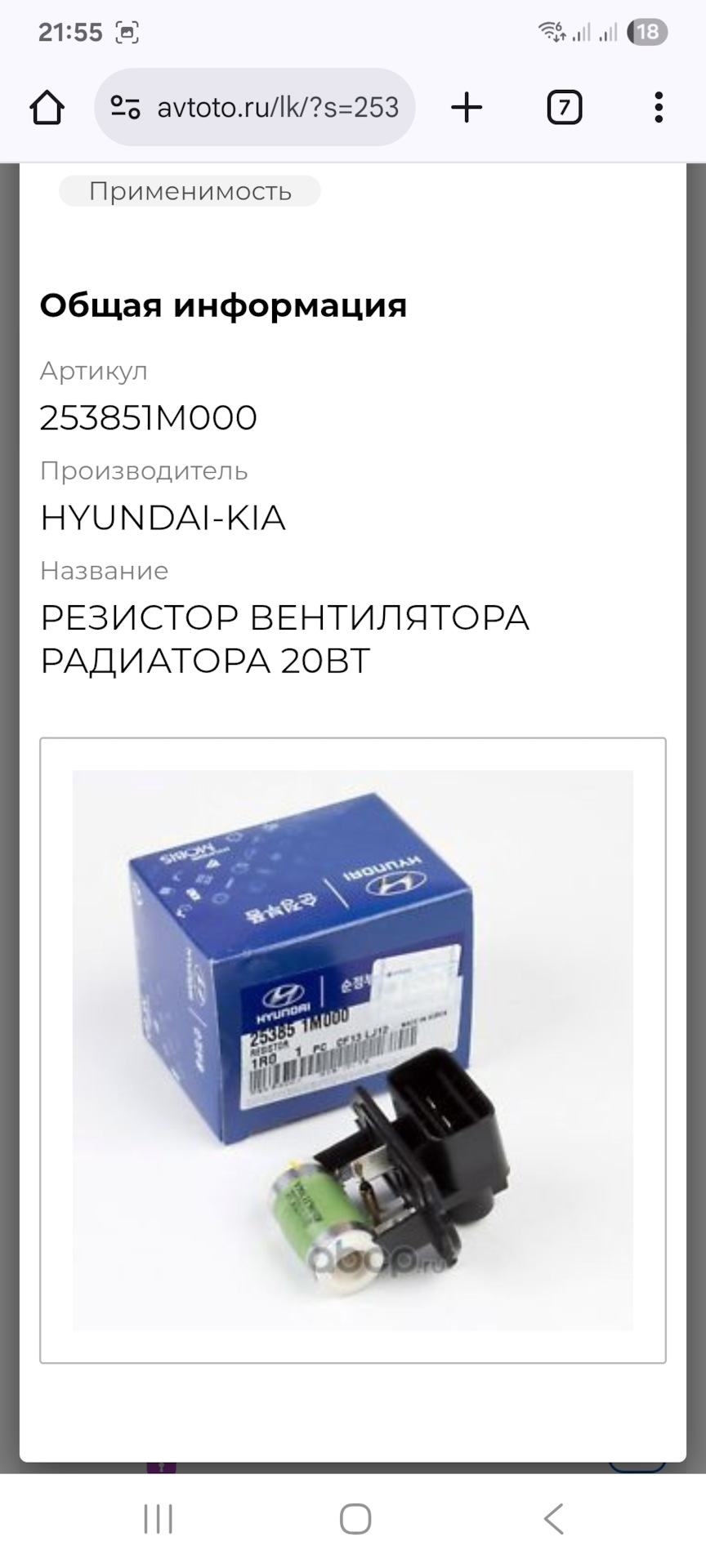Screen dimensions: 706x1568
Task: Open the resistor product photo
Action: pos(353,1050)
